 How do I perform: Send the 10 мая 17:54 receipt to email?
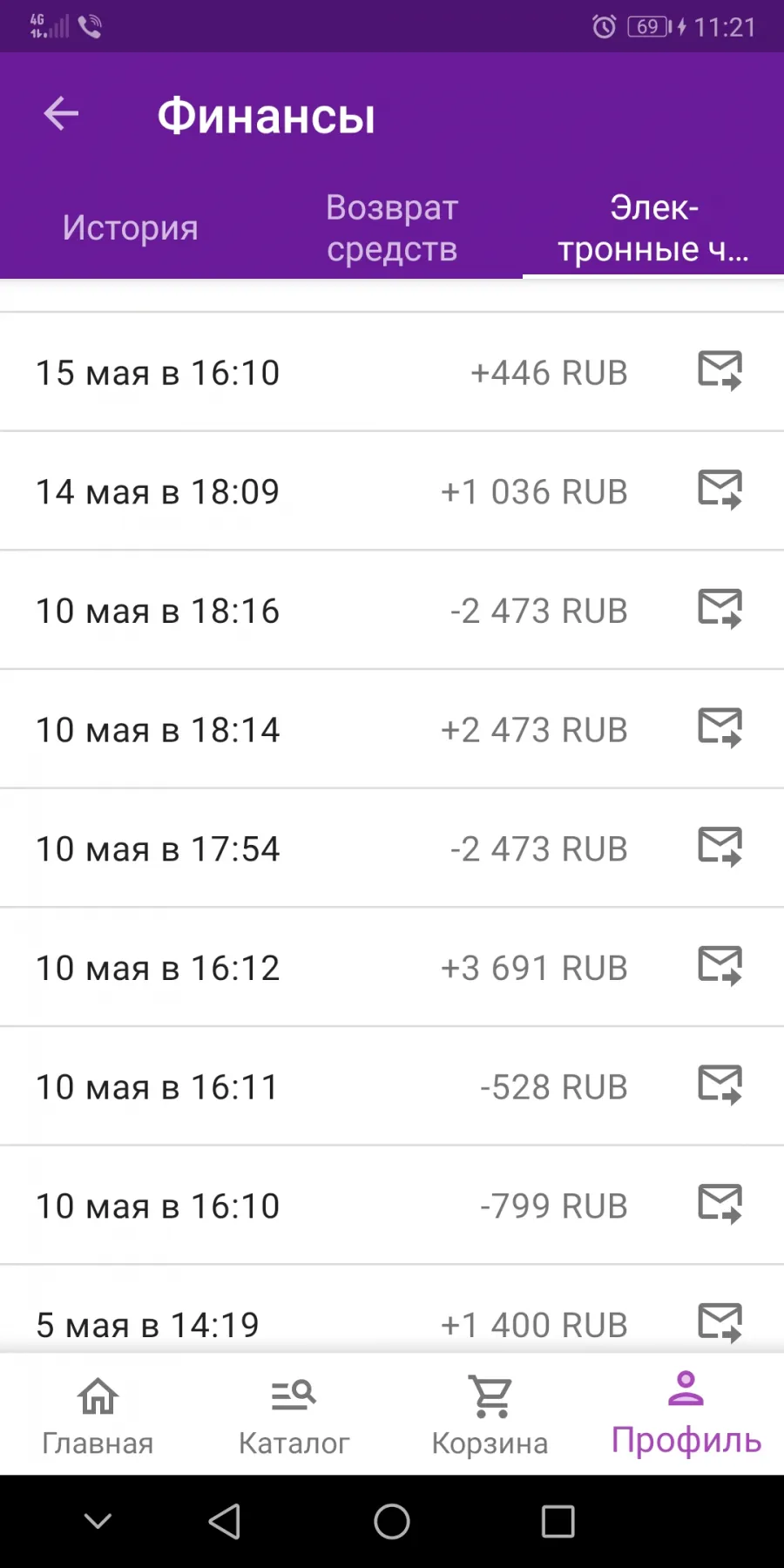[720, 847]
